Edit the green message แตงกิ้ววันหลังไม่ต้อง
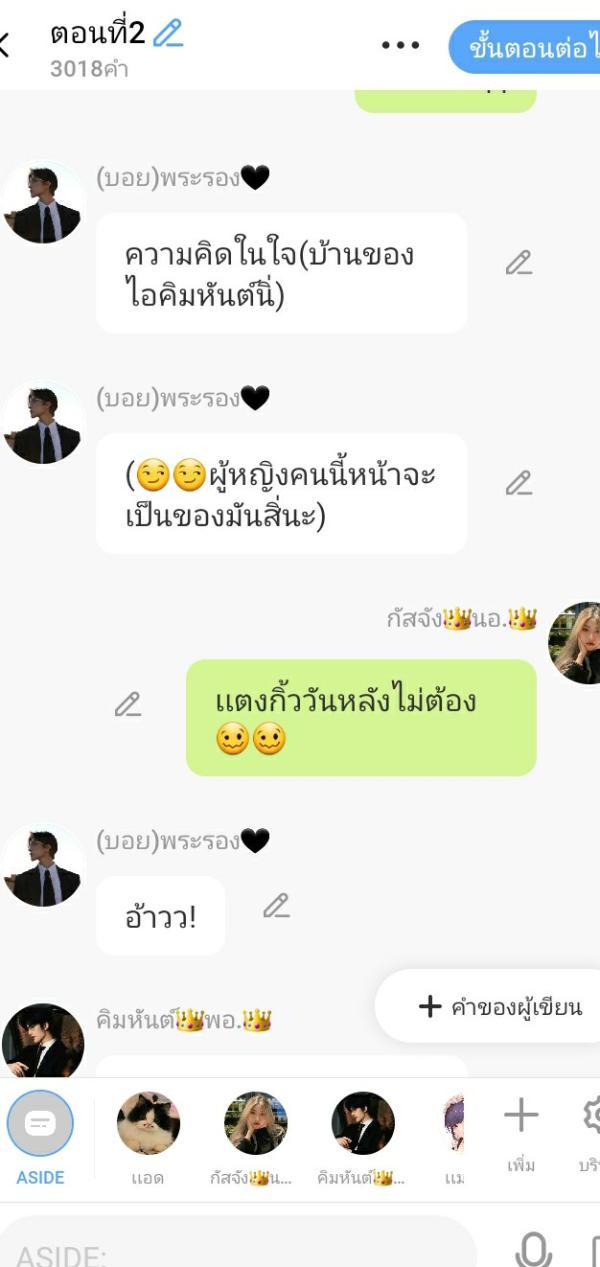Image resolution: width=600 pixels, height=1267 pixels. point(128,704)
